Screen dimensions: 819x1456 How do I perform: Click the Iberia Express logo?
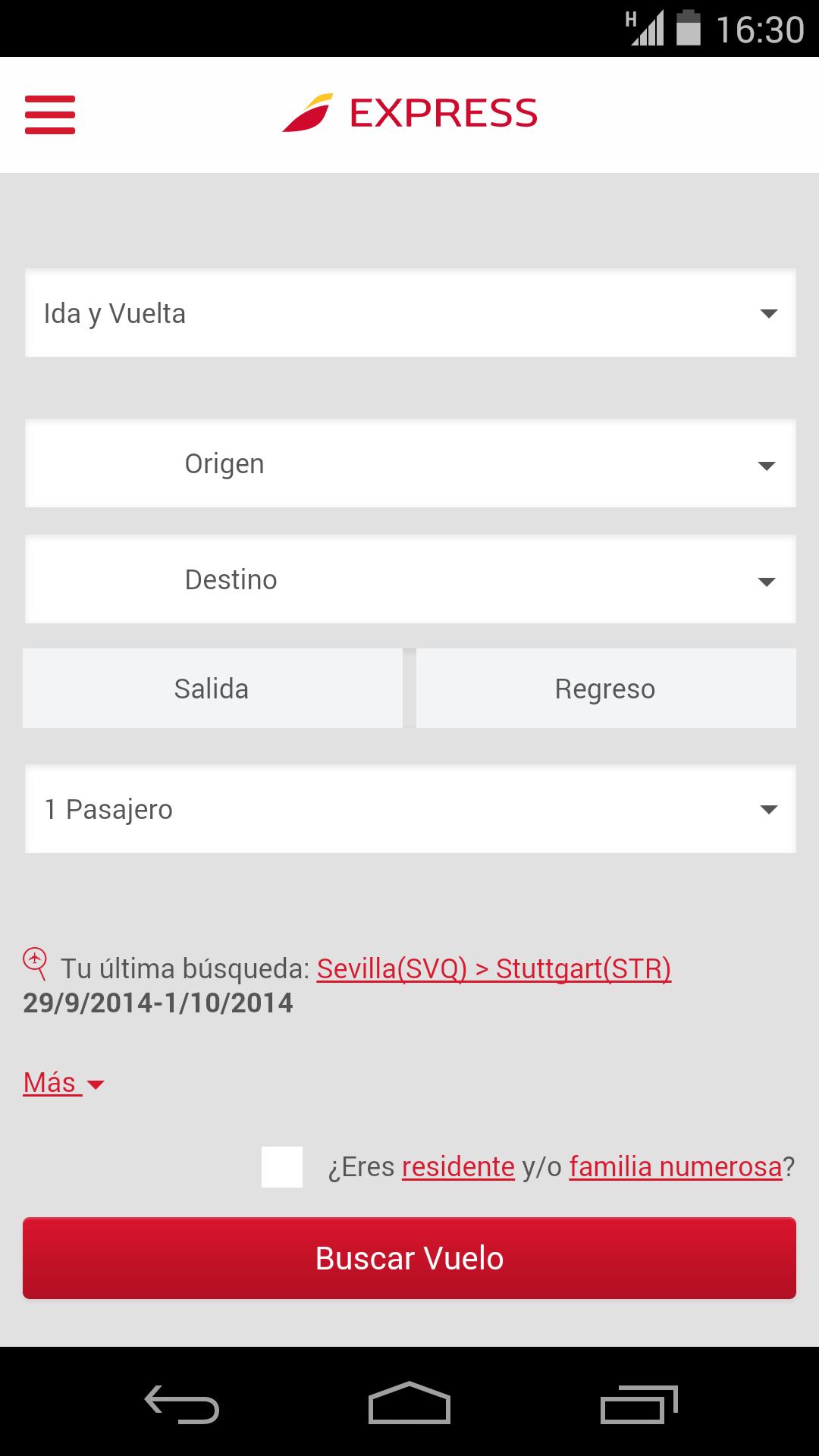[x=409, y=113]
